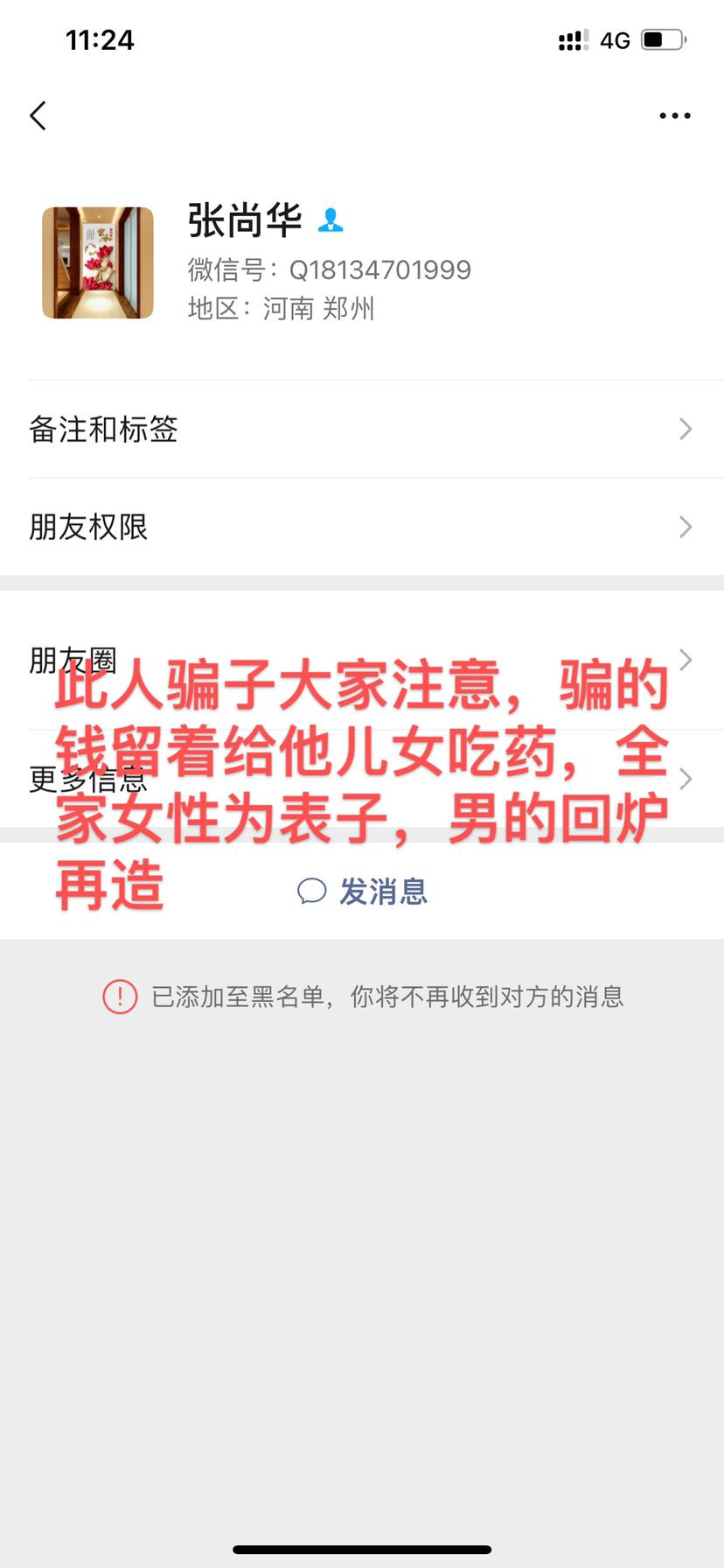Open the three-dot more options menu
724x1568 pixels.
(674, 115)
